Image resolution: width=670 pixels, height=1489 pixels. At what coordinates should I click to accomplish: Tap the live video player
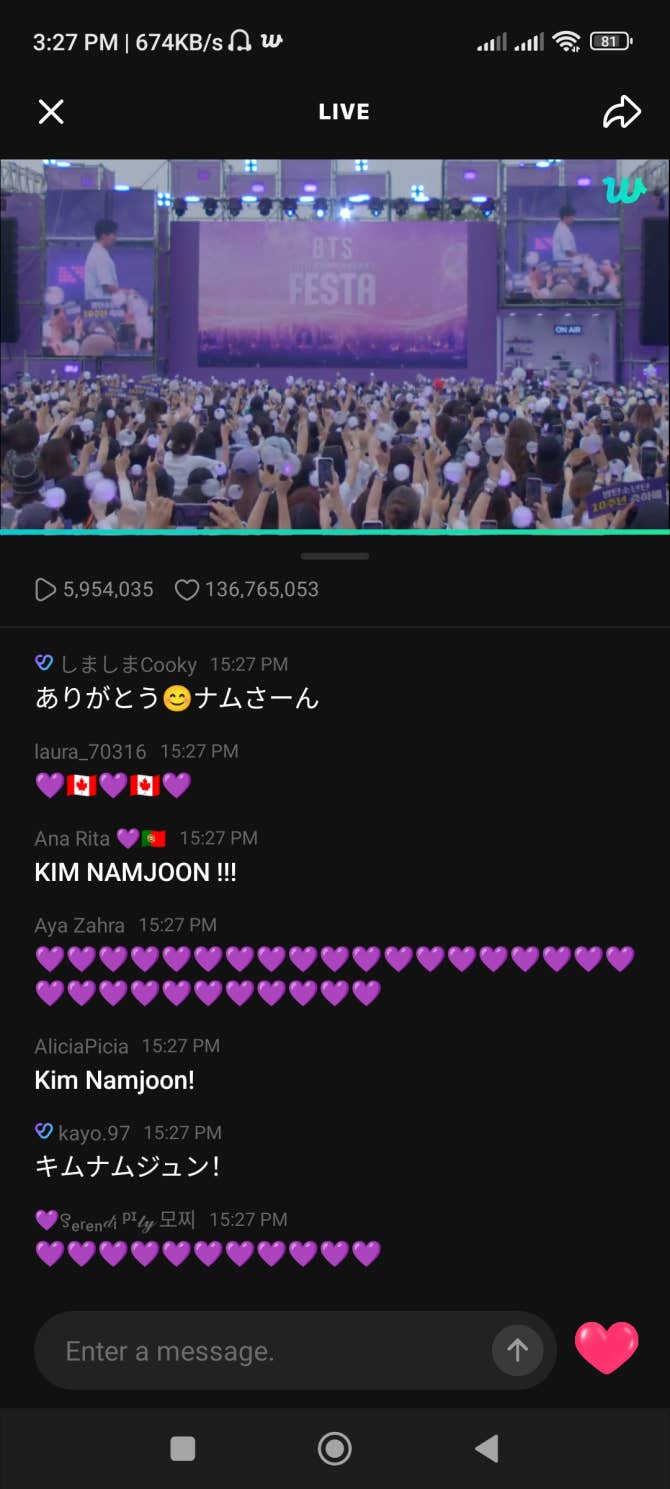335,345
